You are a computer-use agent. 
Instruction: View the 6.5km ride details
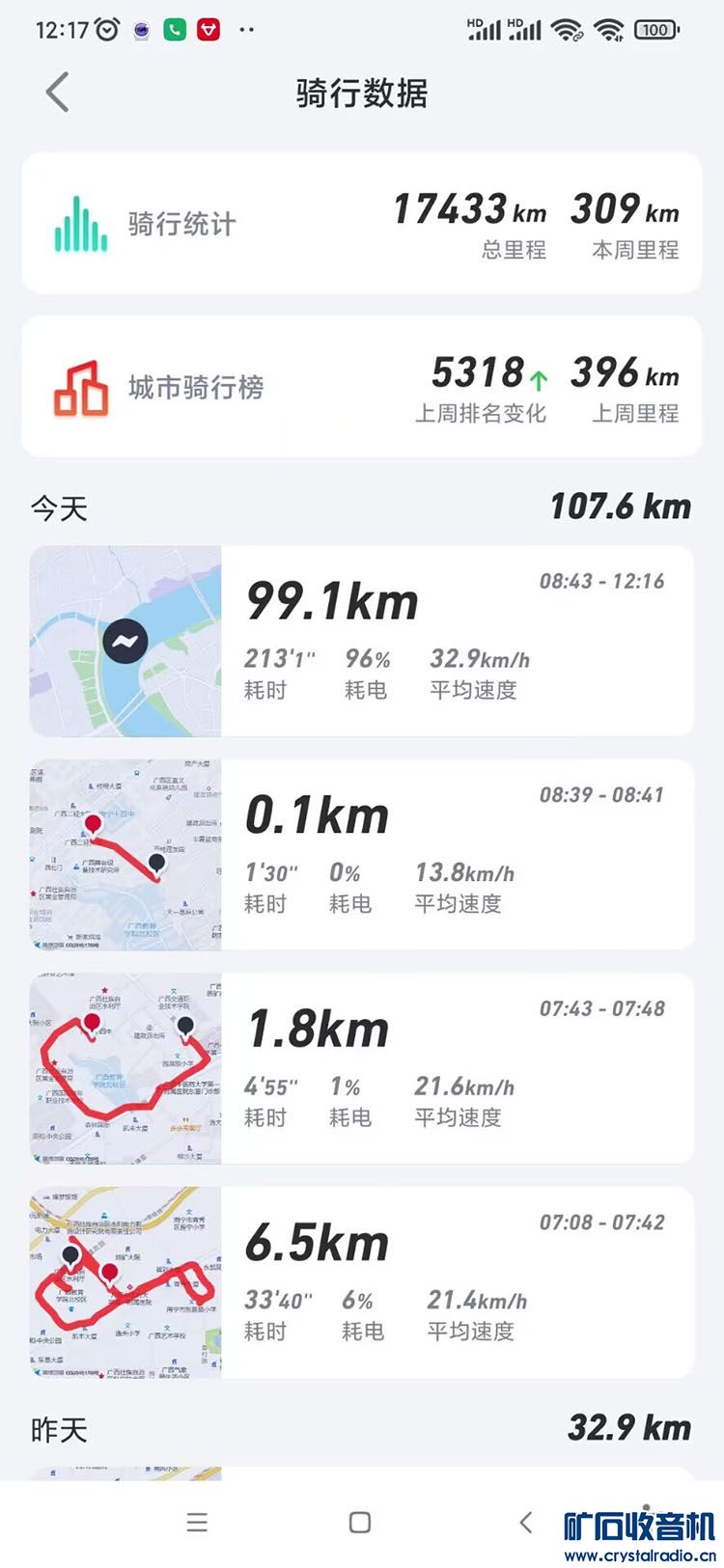click(361, 1281)
